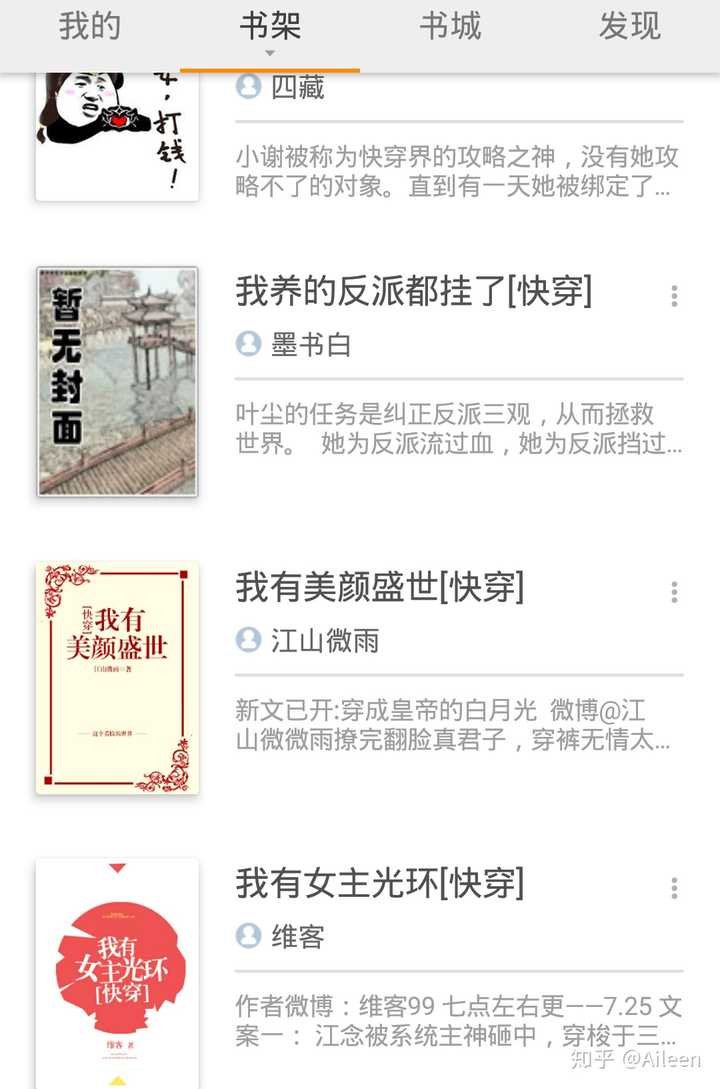Screen dimensions: 720x1089
Task: Tap the red 我有女主光环 cover
Action: 117,975
